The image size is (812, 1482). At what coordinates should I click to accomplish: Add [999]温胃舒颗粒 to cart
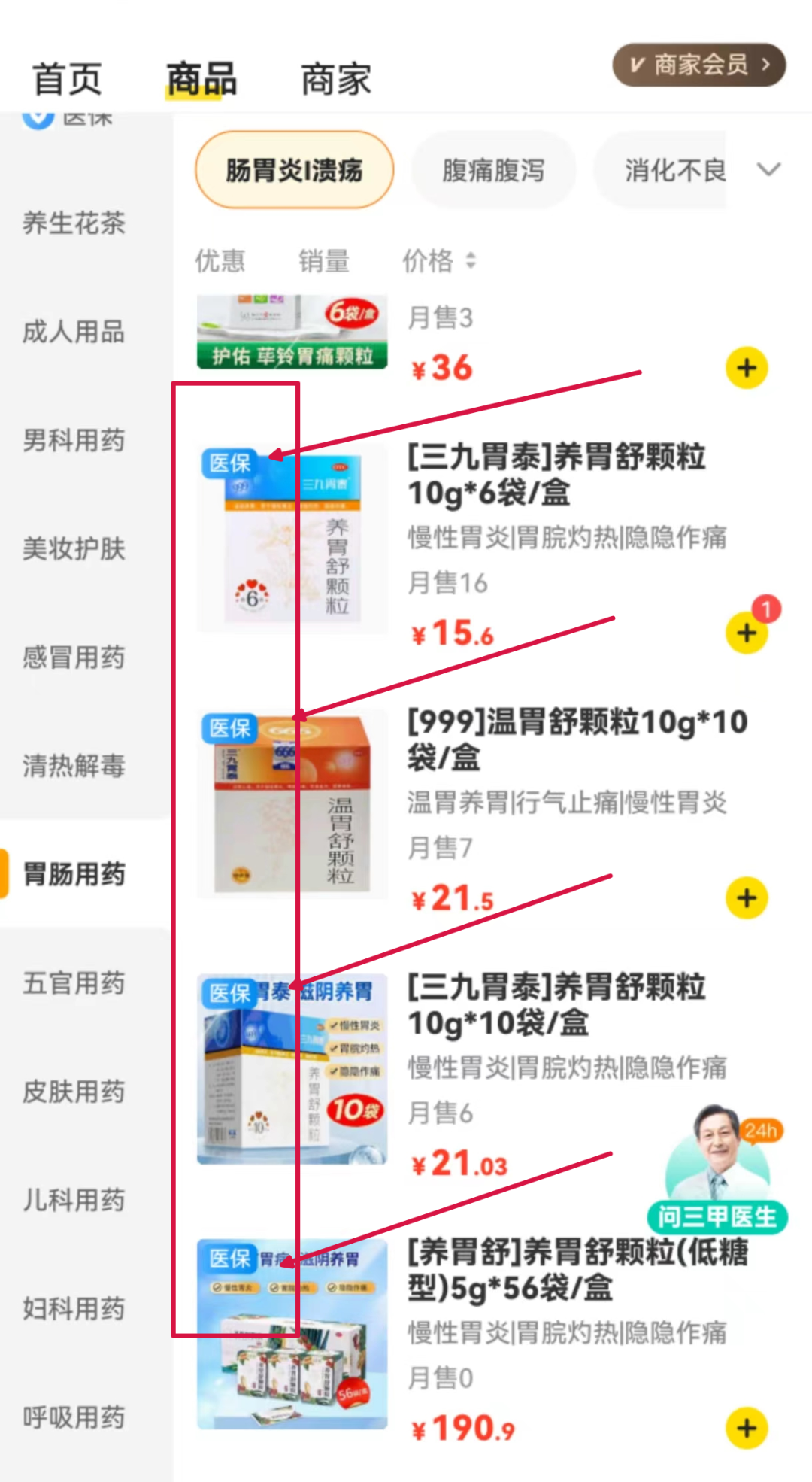click(746, 897)
